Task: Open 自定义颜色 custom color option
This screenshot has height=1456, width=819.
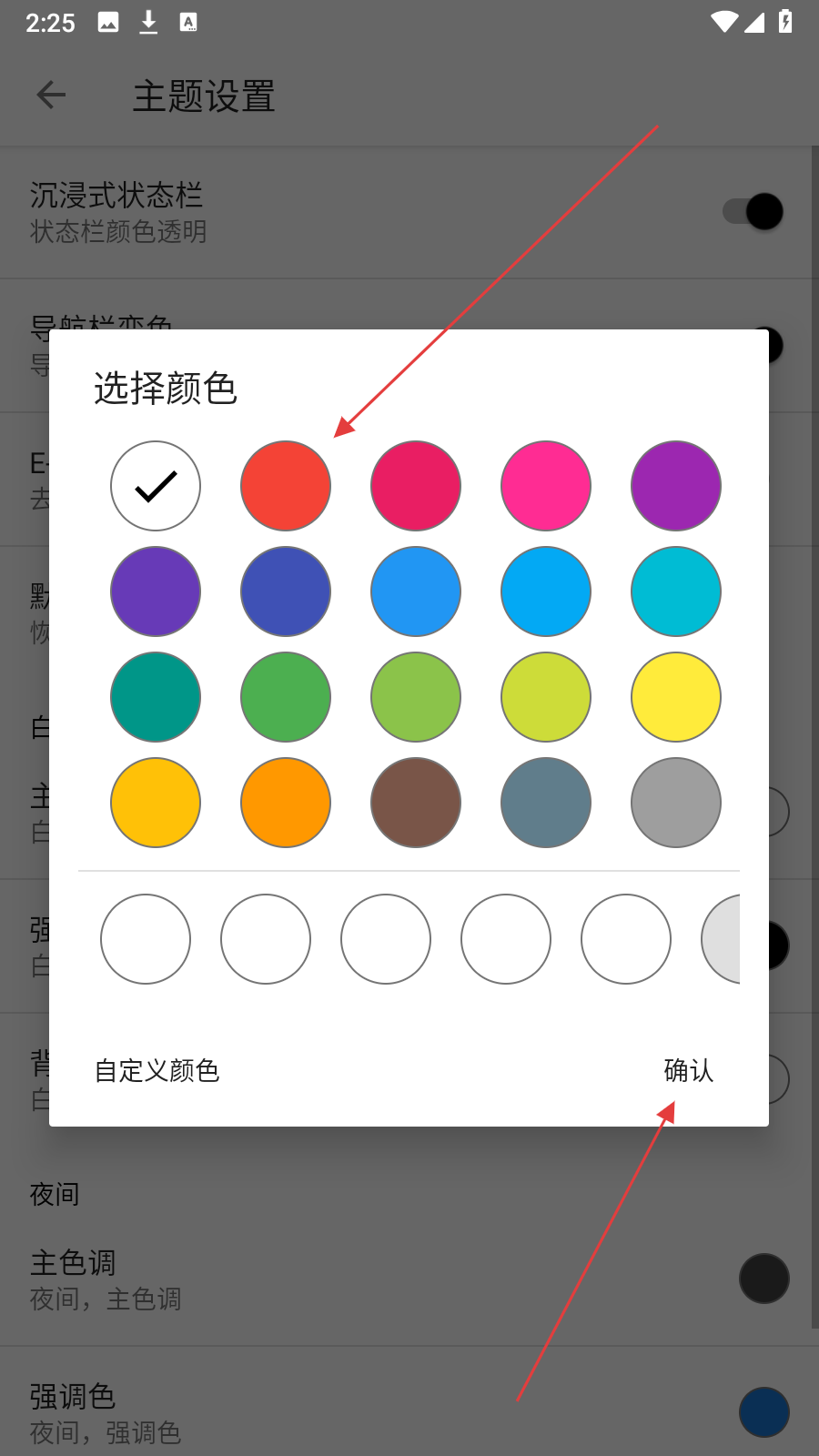Action: (x=157, y=1070)
